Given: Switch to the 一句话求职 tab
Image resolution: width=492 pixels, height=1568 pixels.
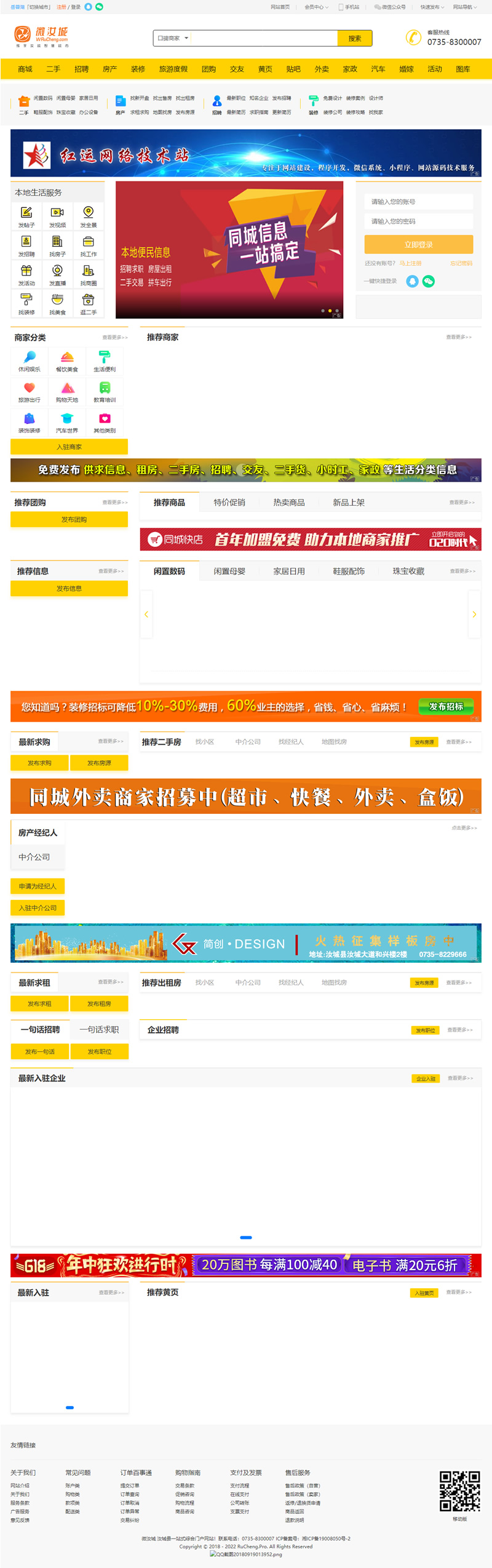Looking at the screenshot, I should pos(99,1029).
